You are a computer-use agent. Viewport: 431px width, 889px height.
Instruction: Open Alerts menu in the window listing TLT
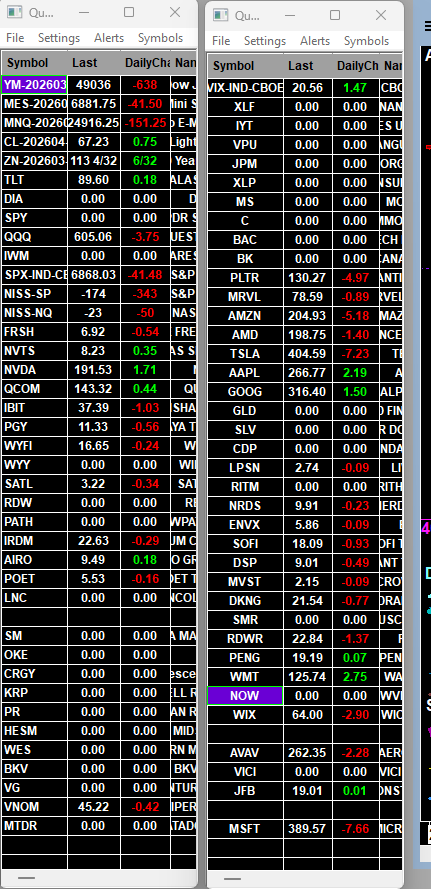109,38
